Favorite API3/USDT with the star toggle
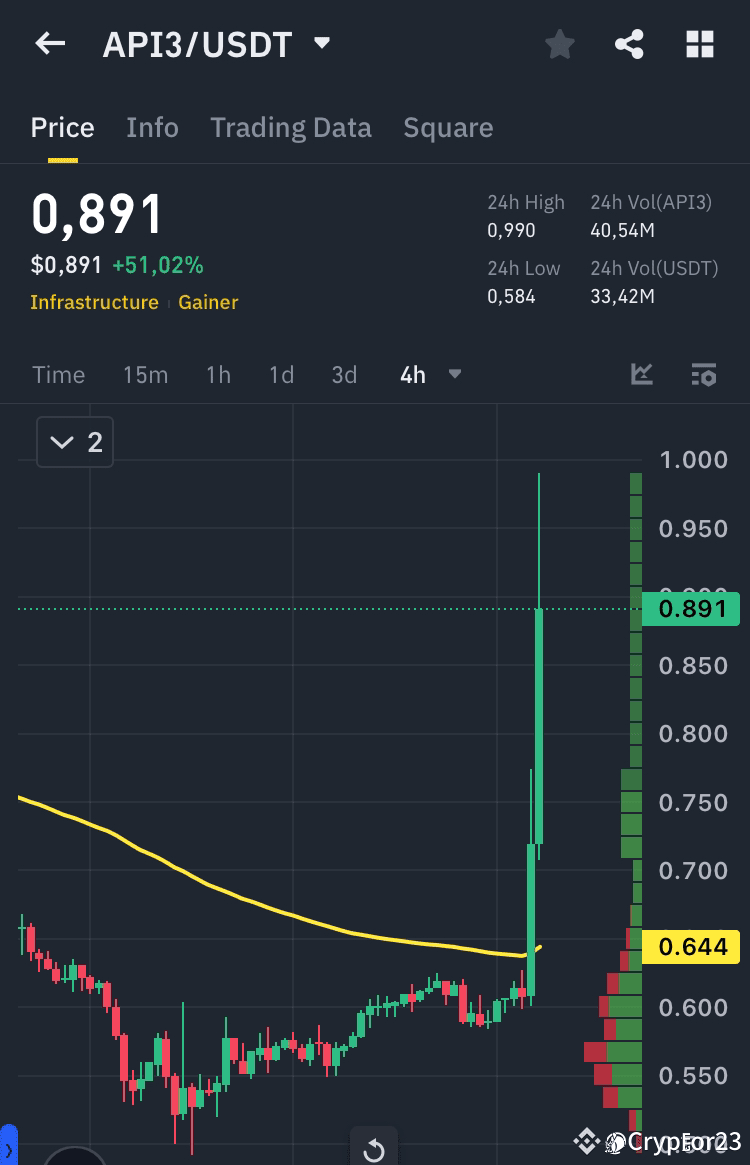750x1165 pixels. (559, 43)
